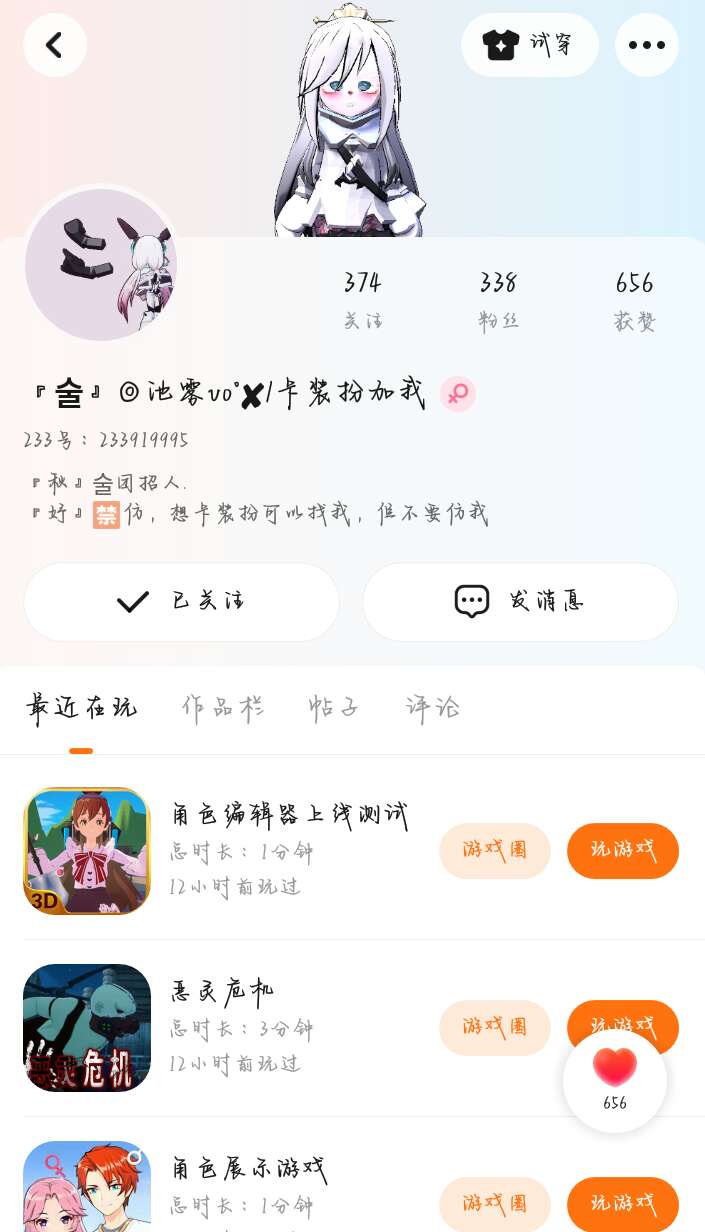Image resolution: width=705 pixels, height=1232 pixels.
Task: Tap the 已关注 button to unfollow
Action: coord(181,601)
